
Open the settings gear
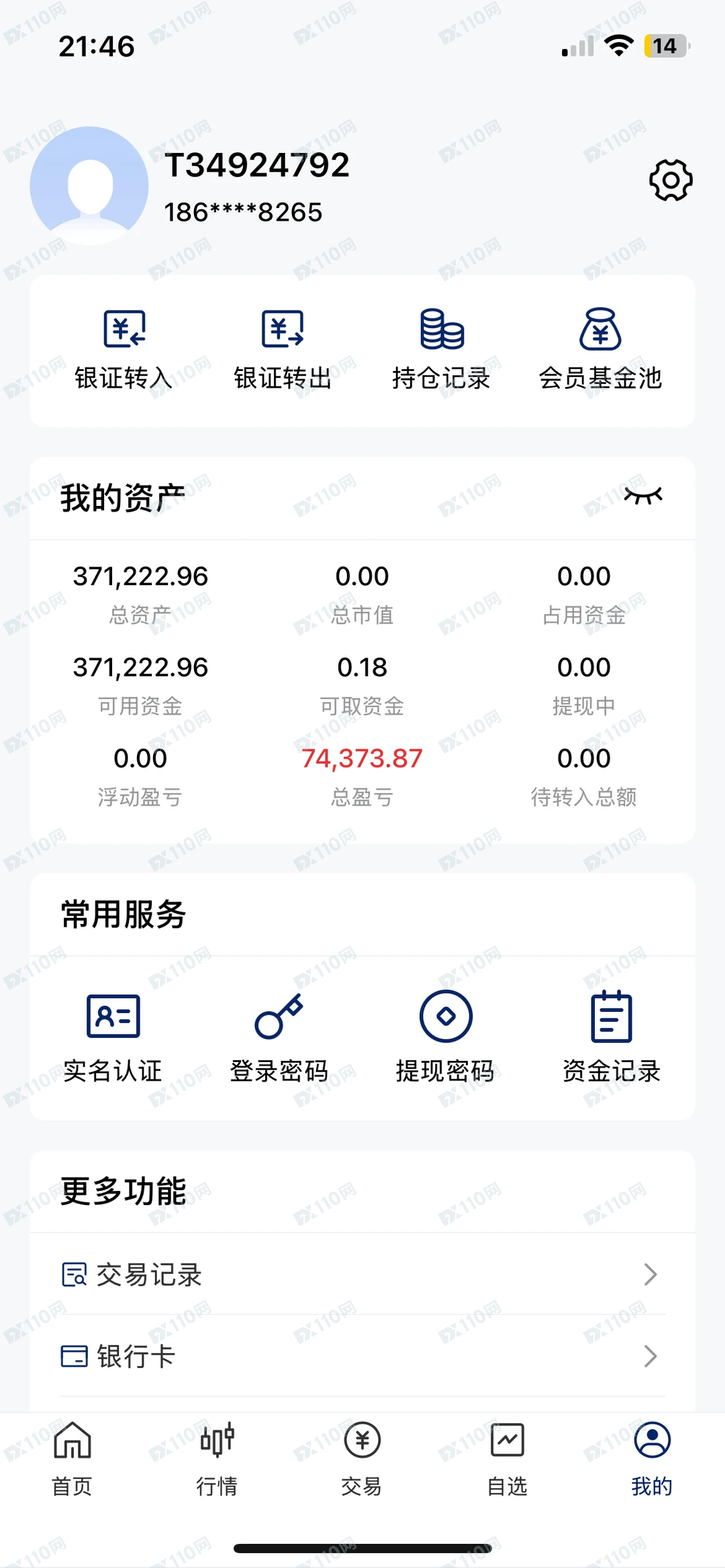coord(670,180)
